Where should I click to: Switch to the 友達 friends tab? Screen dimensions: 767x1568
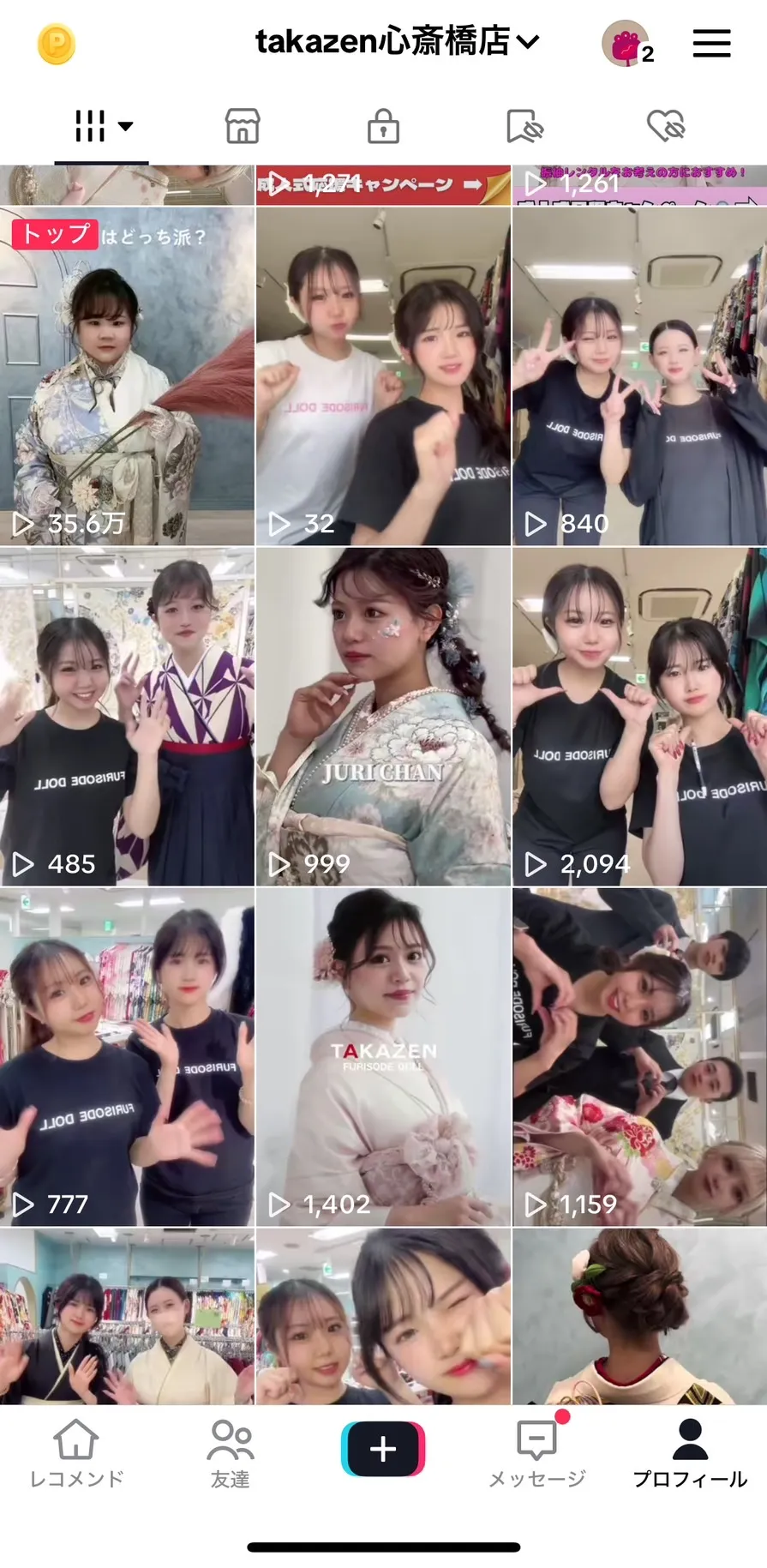(x=230, y=1454)
